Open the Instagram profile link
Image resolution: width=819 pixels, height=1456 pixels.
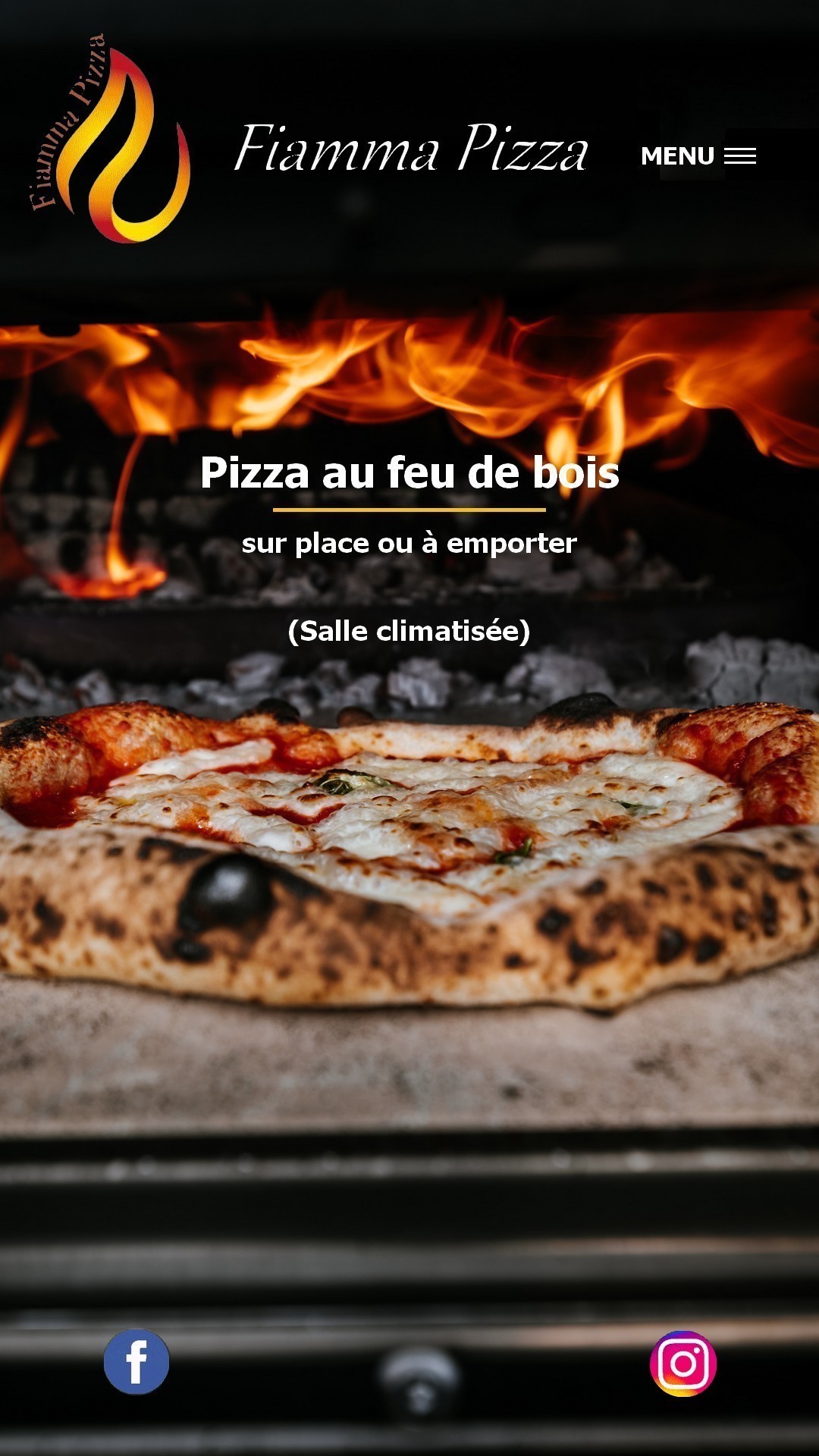tap(682, 1363)
